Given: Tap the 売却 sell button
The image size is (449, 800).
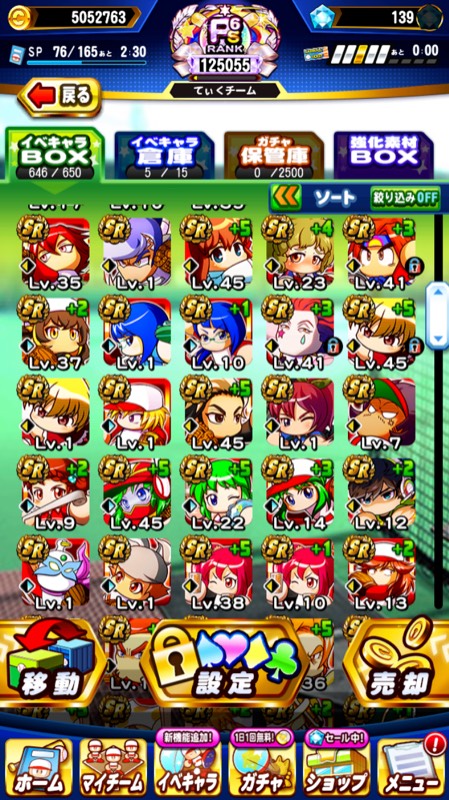Looking at the screenshot, I should point(400,666).
